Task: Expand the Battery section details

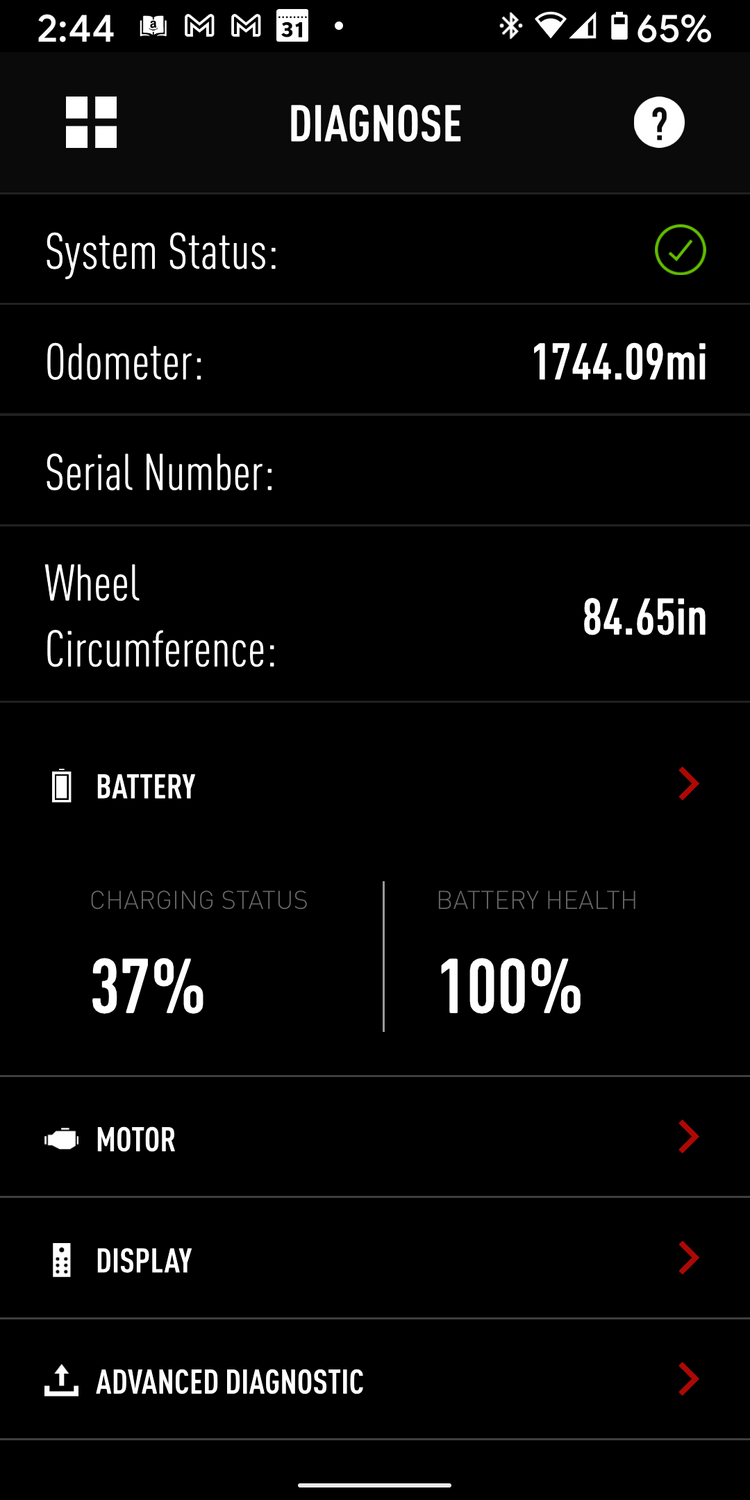Action: click(x=688, y=784)
